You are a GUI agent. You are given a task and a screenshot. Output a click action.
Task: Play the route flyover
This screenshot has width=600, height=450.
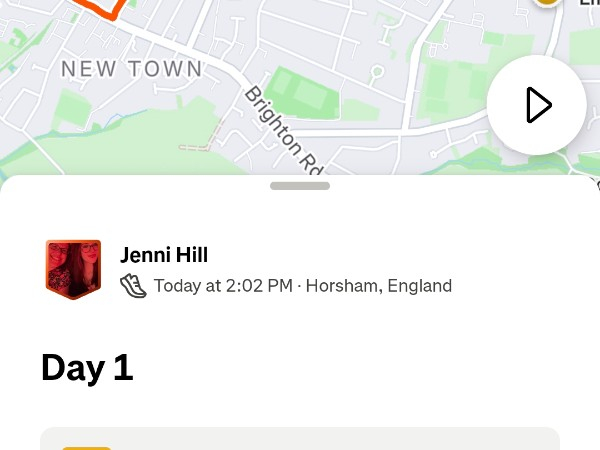click(537, 105)
